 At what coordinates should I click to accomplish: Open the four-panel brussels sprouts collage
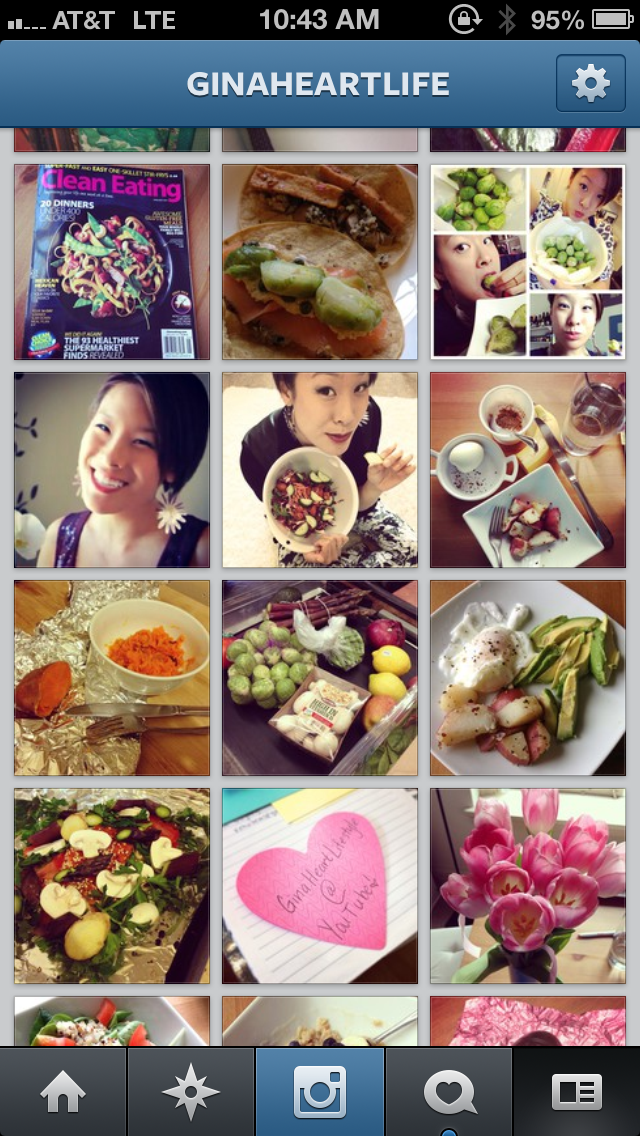click(x=528, y=262)
